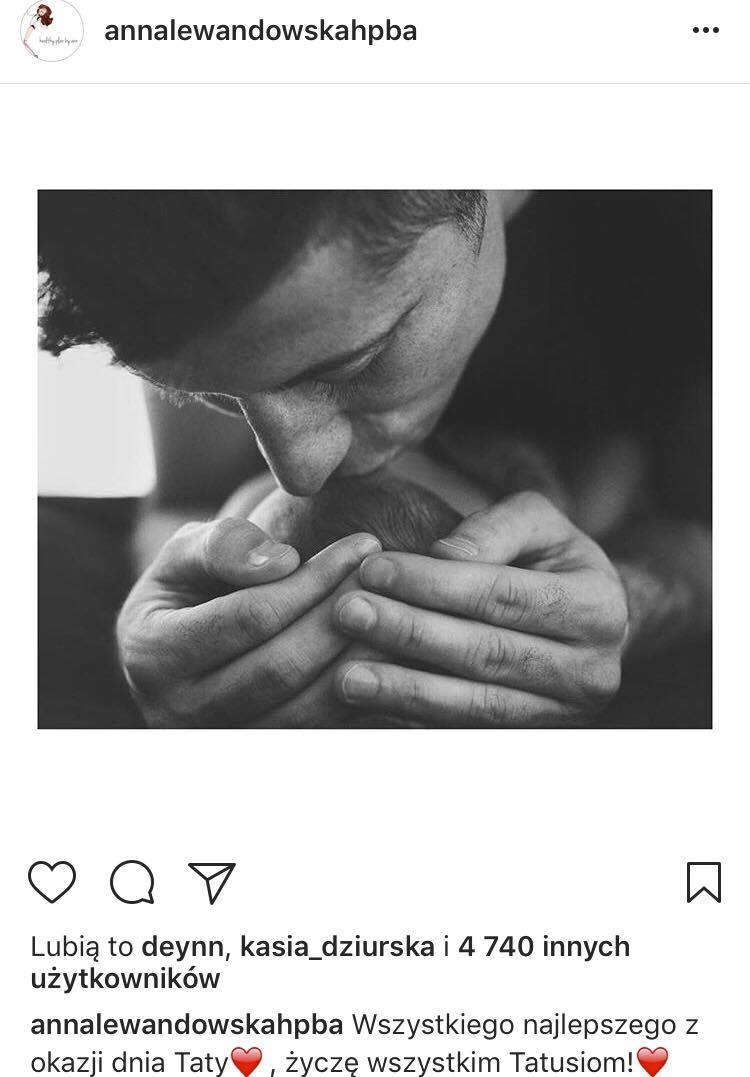Open kasia_dziurska's profile from the likes line
This screenshot has height=1077, width=750.
tap(337, 946)
